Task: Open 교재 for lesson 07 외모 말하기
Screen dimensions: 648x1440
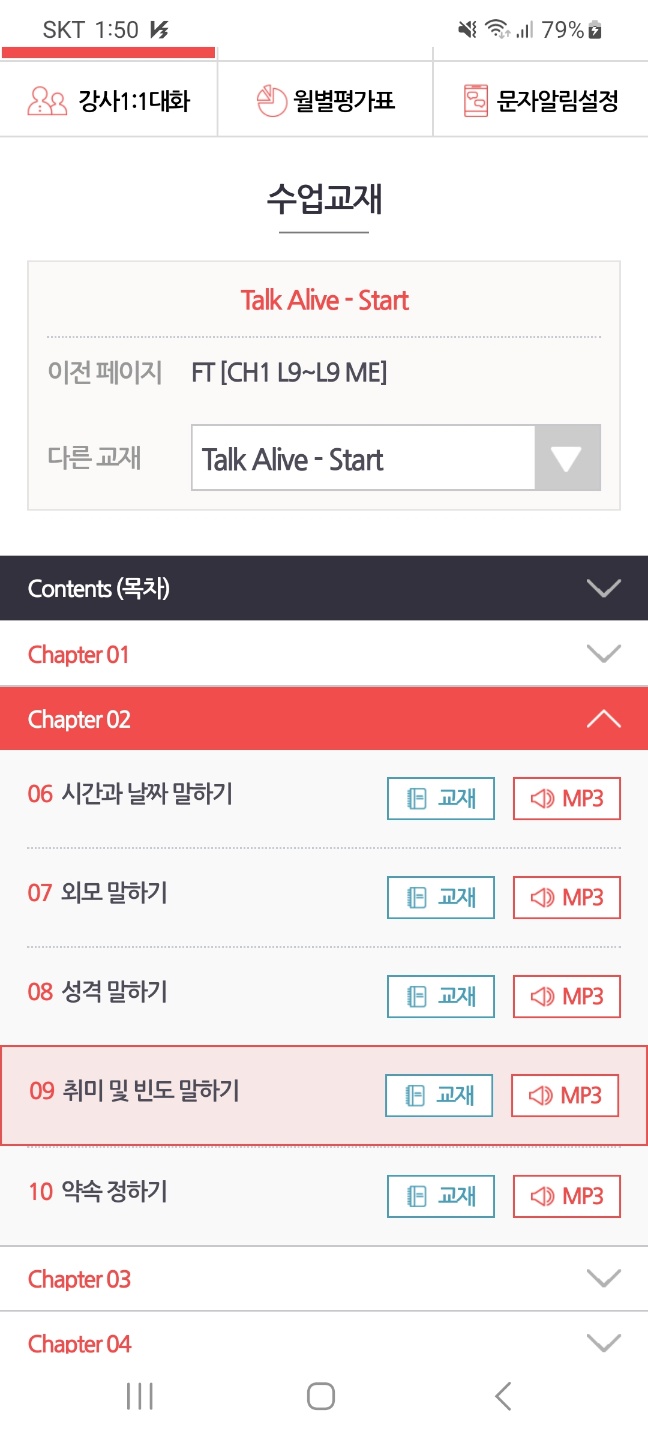Action: pos(441,897)
